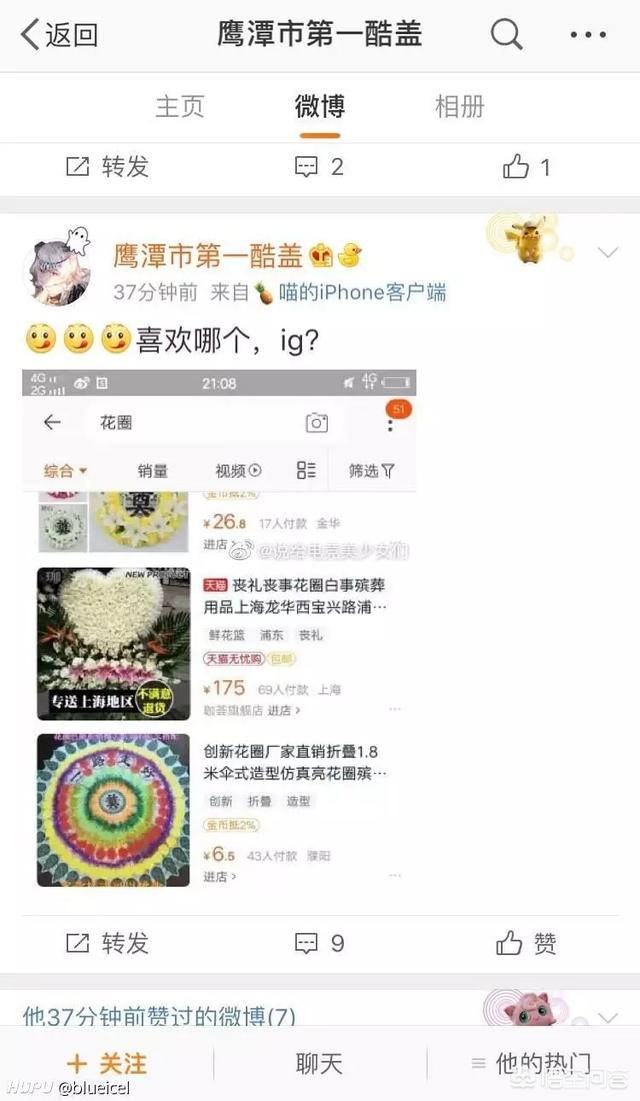Open 他的热门 menu

[x=531, y=1063]
